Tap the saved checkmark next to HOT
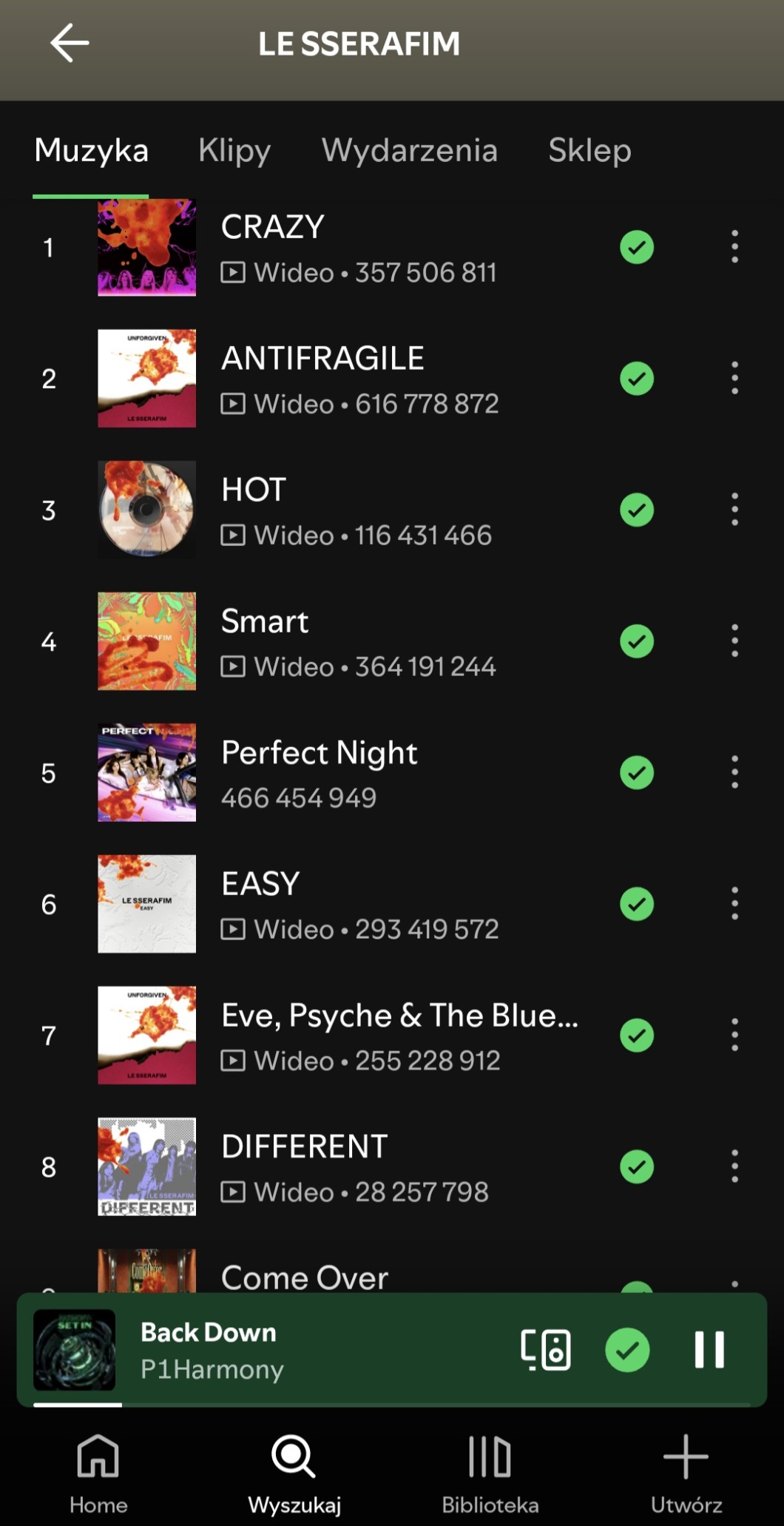Screen dimensions: 784x1526 [x=637, y=510]
